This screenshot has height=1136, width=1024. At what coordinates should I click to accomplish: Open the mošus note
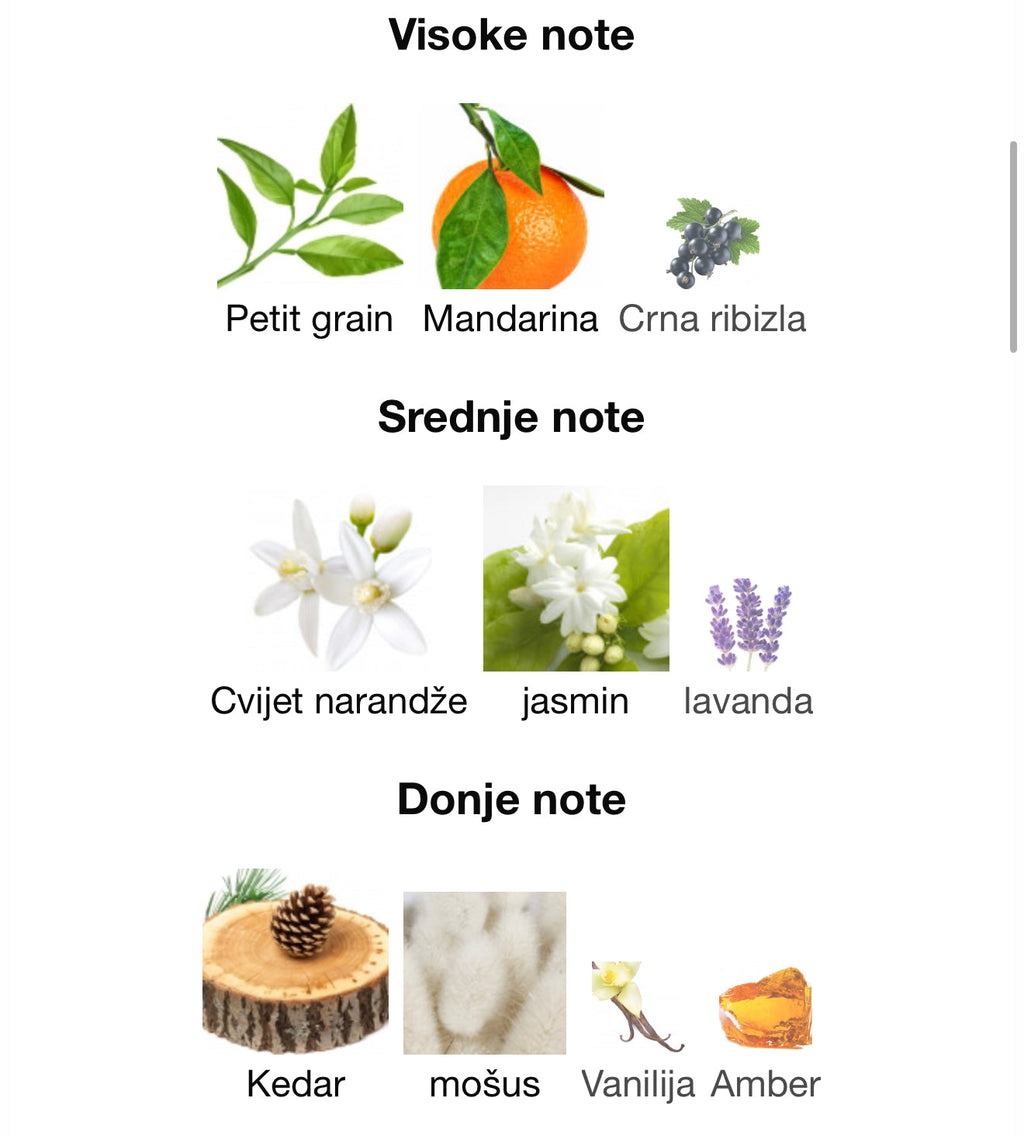(x=484, y=972)
